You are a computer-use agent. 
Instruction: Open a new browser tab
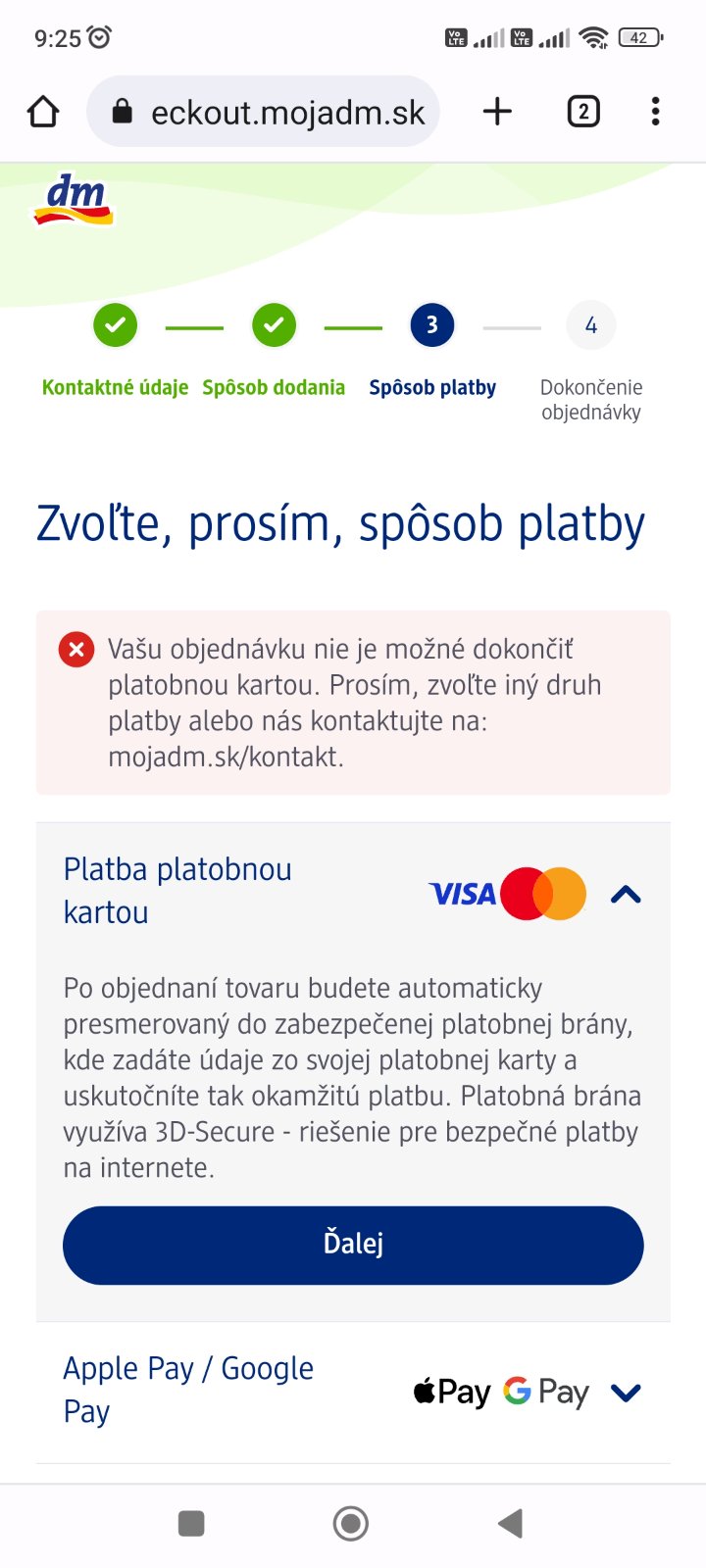tap(497, 112)
